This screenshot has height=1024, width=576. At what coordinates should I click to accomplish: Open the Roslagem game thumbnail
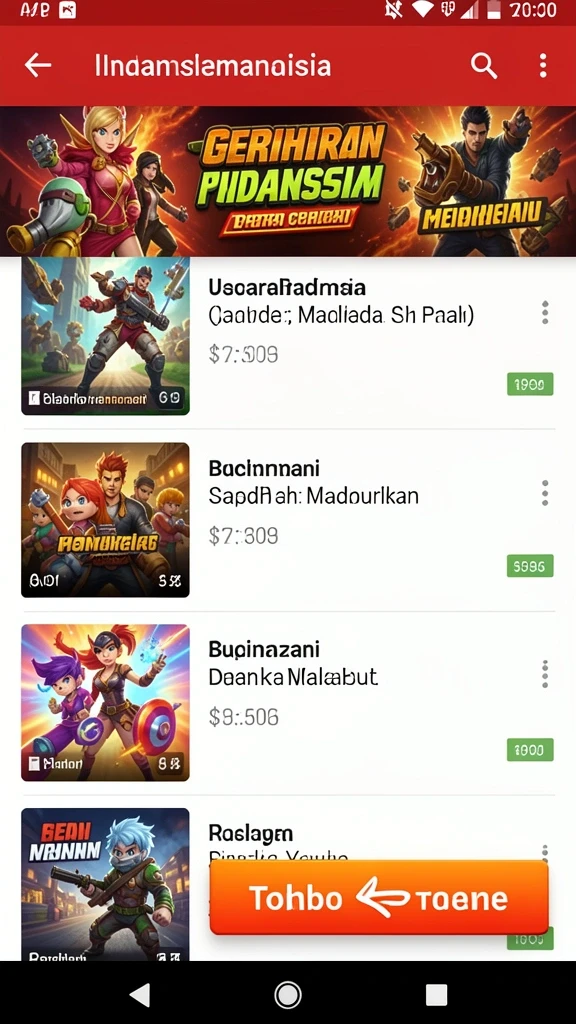tap(105, 884)
